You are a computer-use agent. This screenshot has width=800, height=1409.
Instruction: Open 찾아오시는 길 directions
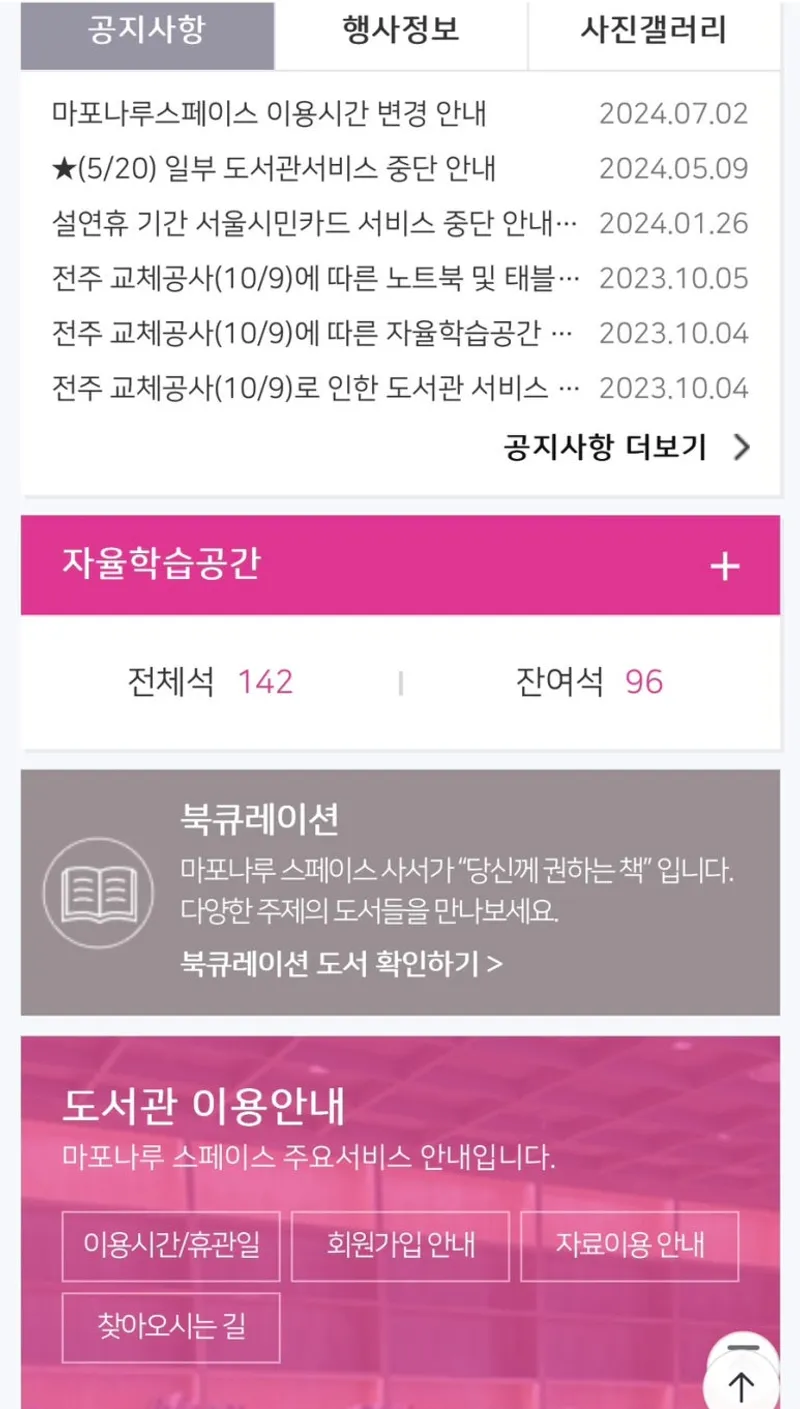(x=170, y=1327)
